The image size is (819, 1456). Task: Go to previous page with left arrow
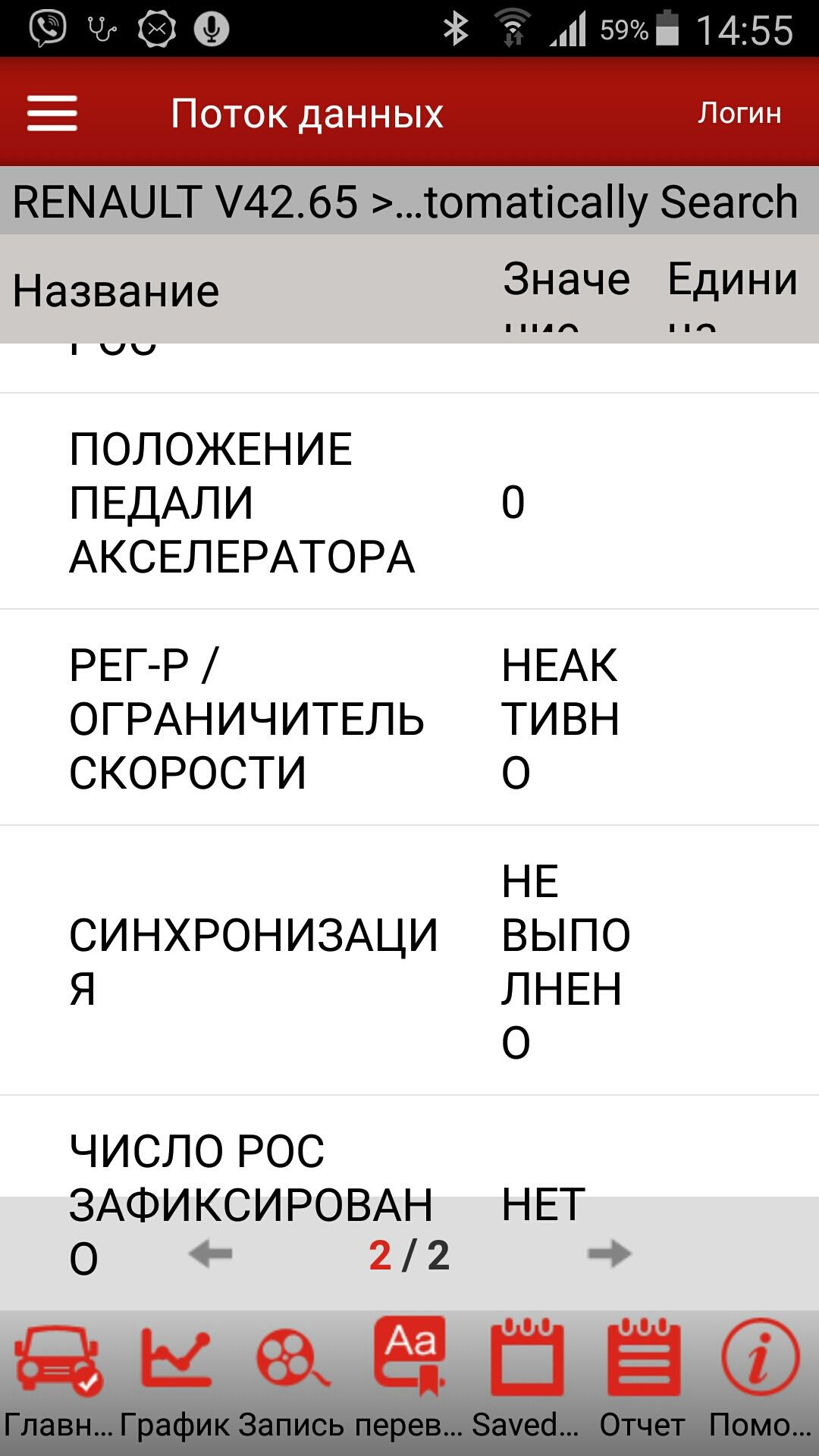coord(210,1254)
